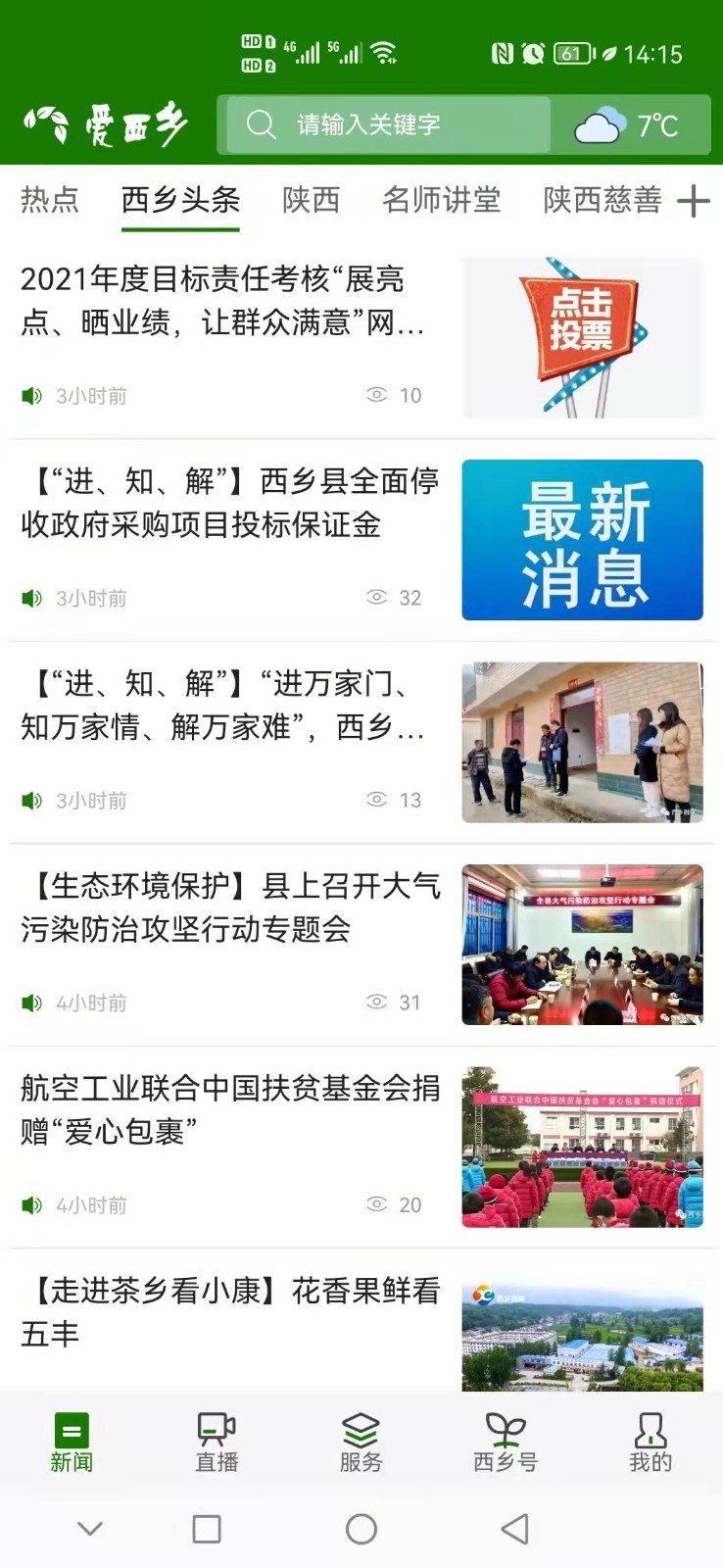Open the 花香果鲜看五丰 article

[229, 1311]
